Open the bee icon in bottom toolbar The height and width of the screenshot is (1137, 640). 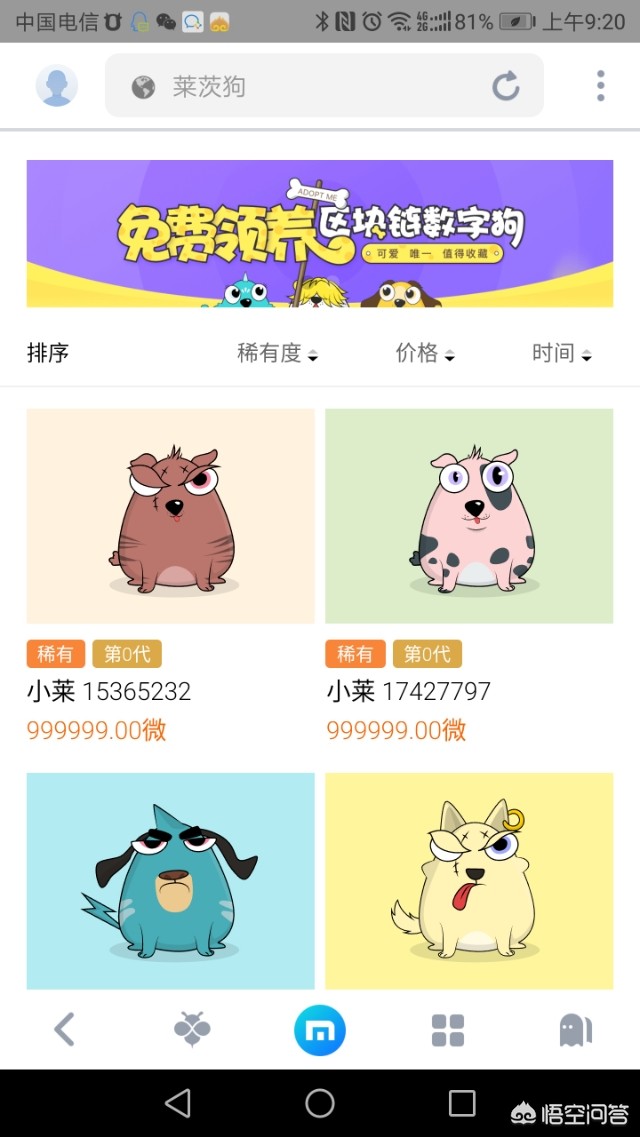tap(191, 1029)
